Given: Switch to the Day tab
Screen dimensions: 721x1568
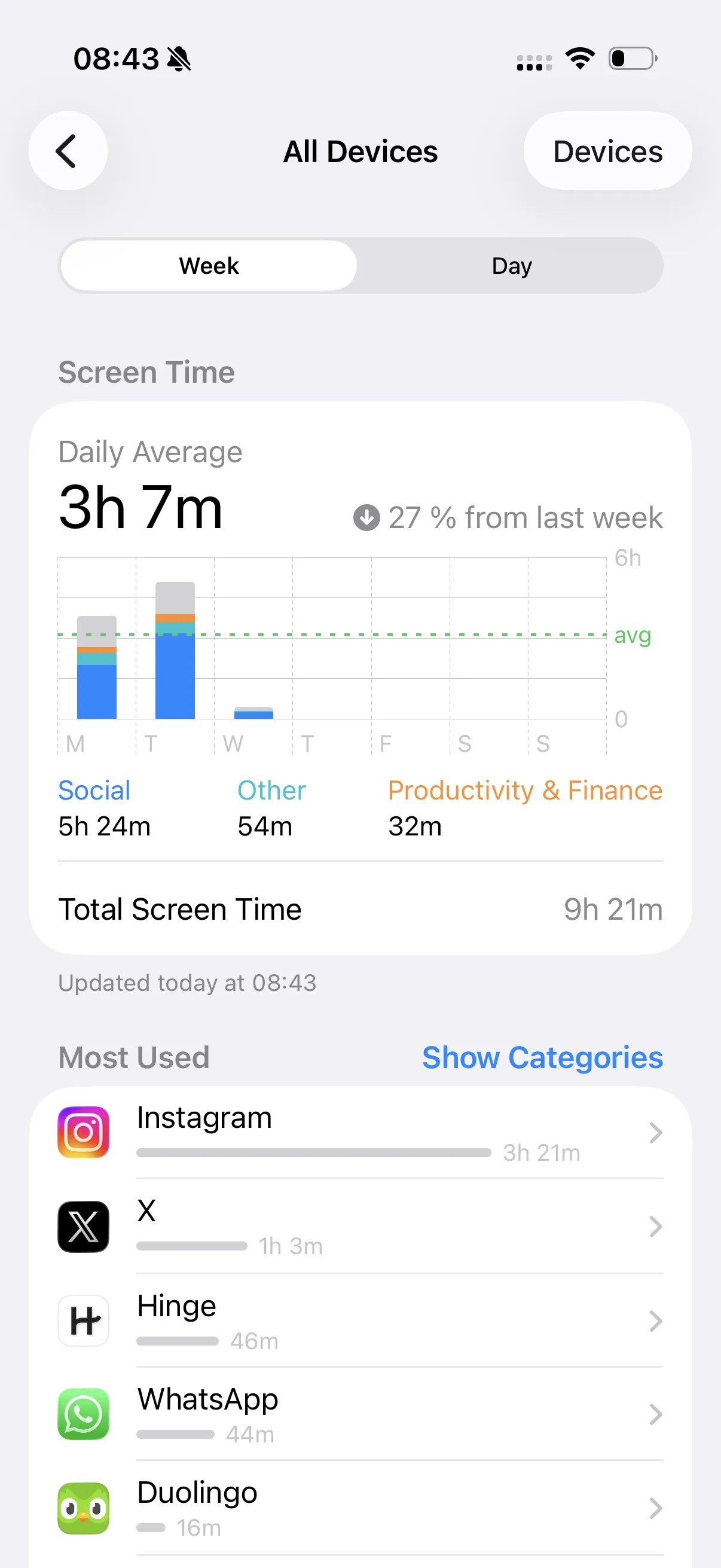Looking at the screenshot, I should 511,265.
